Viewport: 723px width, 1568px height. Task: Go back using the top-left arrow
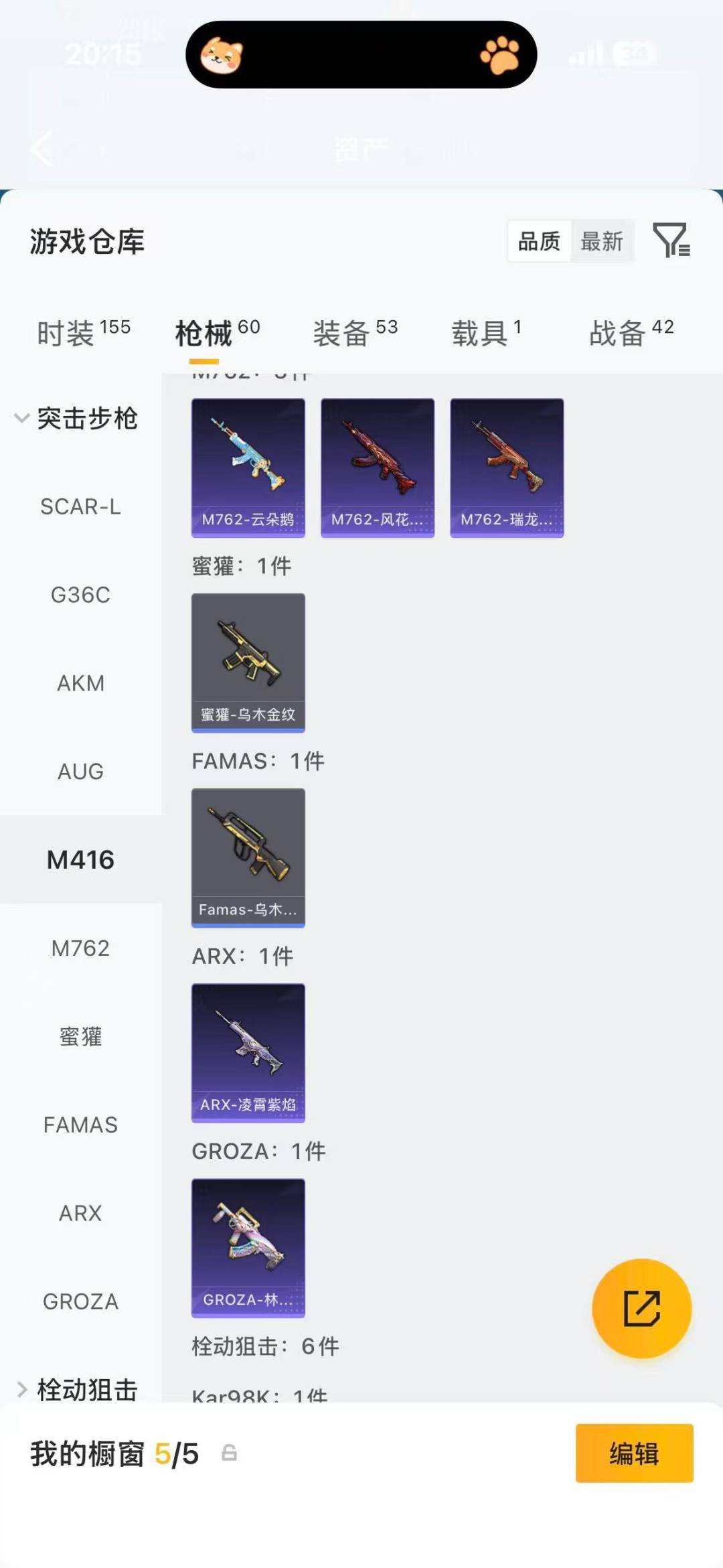tap(42, 148)
